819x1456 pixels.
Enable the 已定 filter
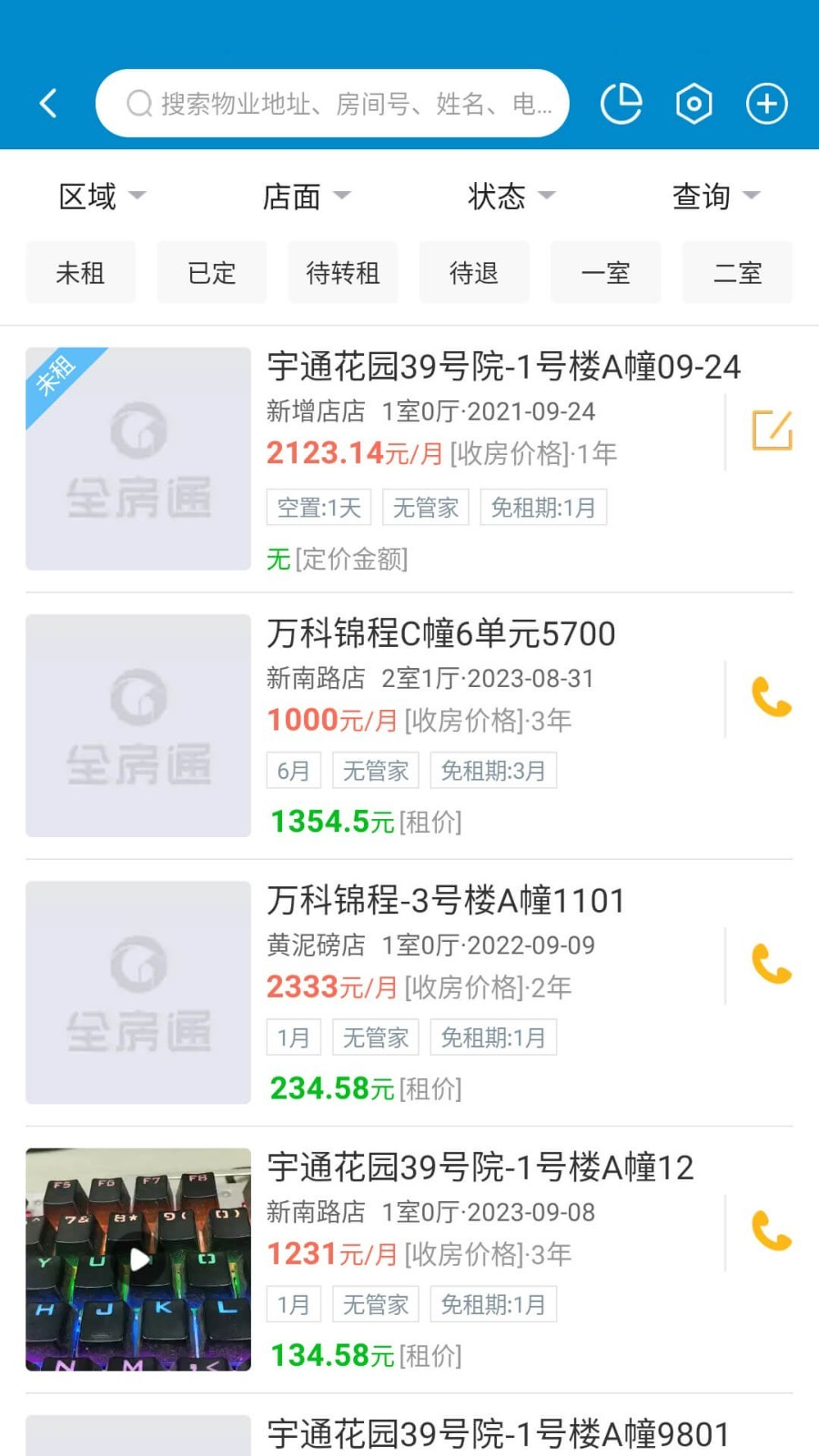212,272
